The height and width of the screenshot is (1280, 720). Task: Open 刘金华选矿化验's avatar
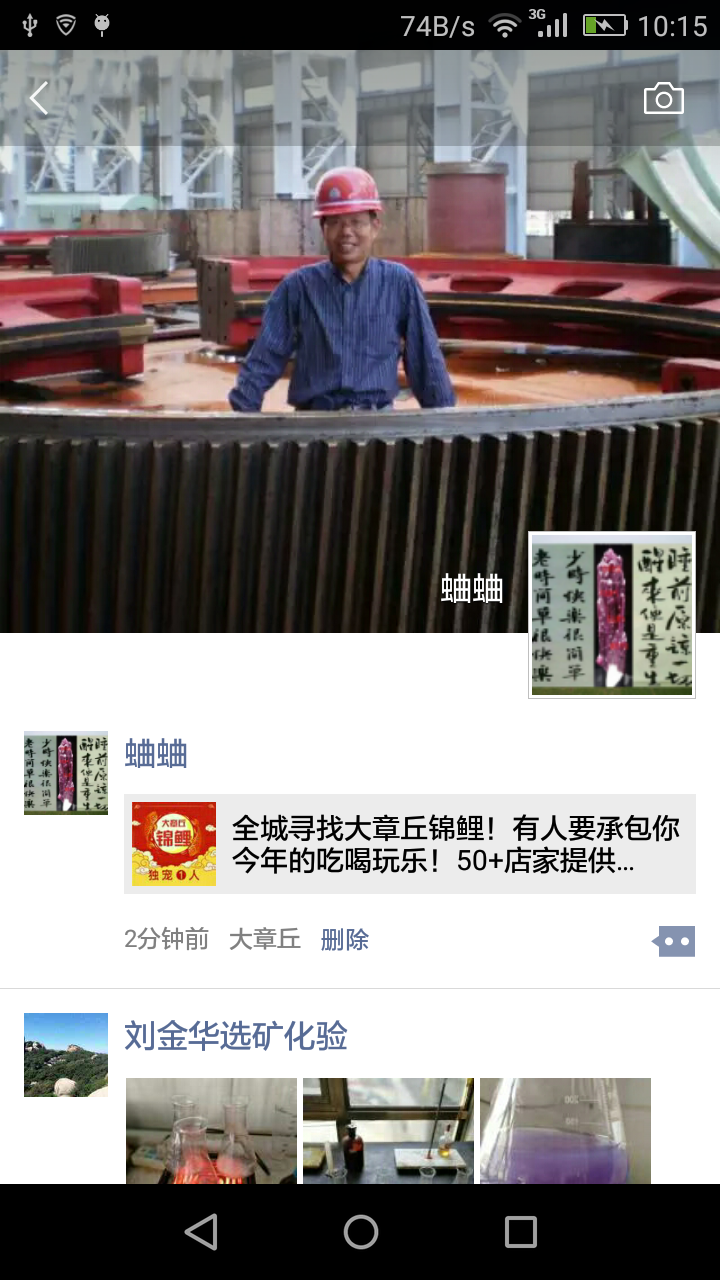click(x=66, y=1055)
